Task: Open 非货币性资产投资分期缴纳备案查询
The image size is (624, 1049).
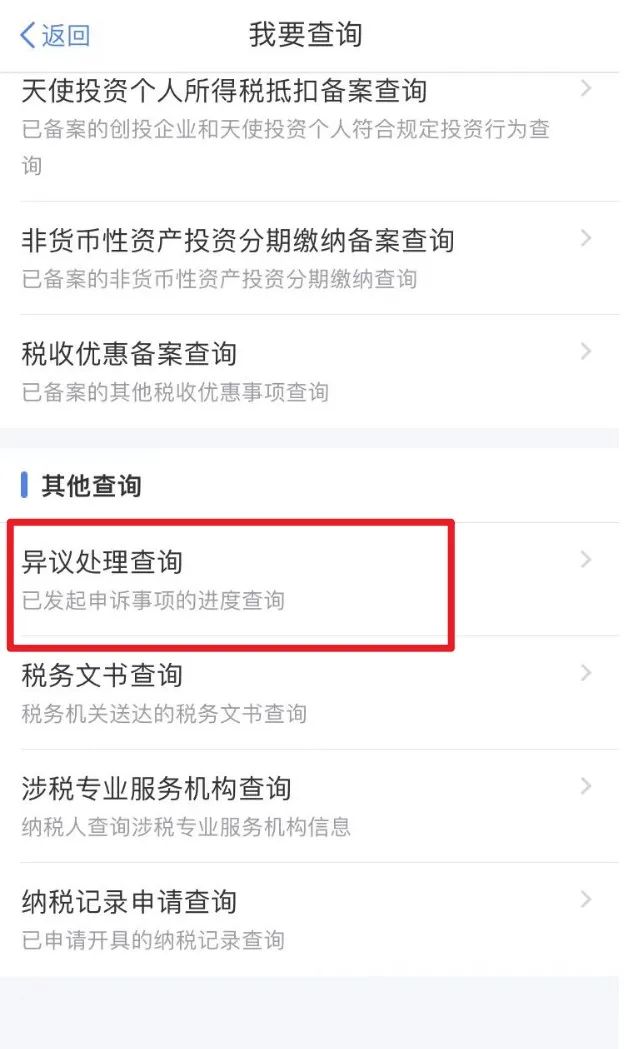Action: tap(312, 258)
